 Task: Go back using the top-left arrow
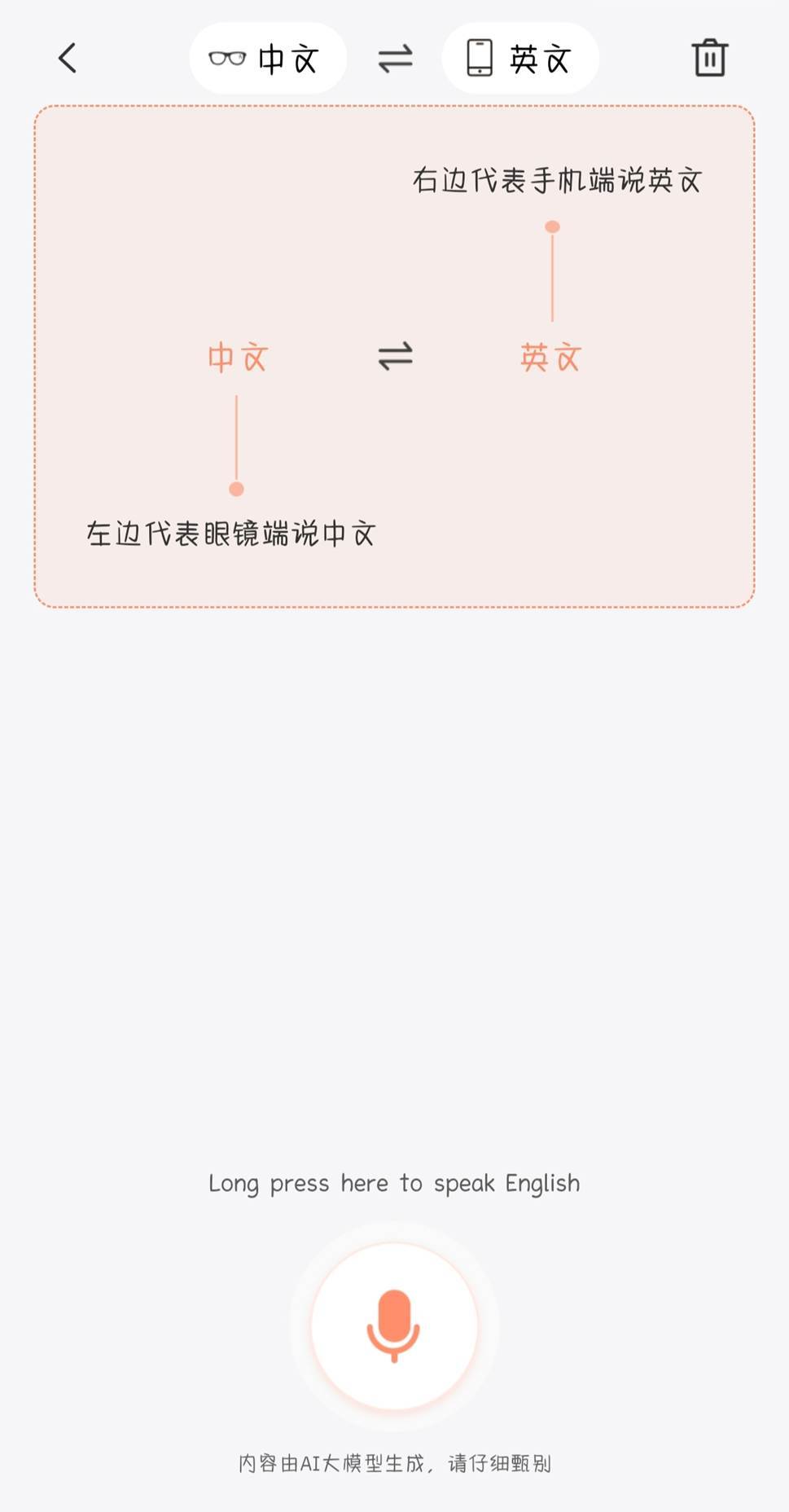click(x=68, y=58)
